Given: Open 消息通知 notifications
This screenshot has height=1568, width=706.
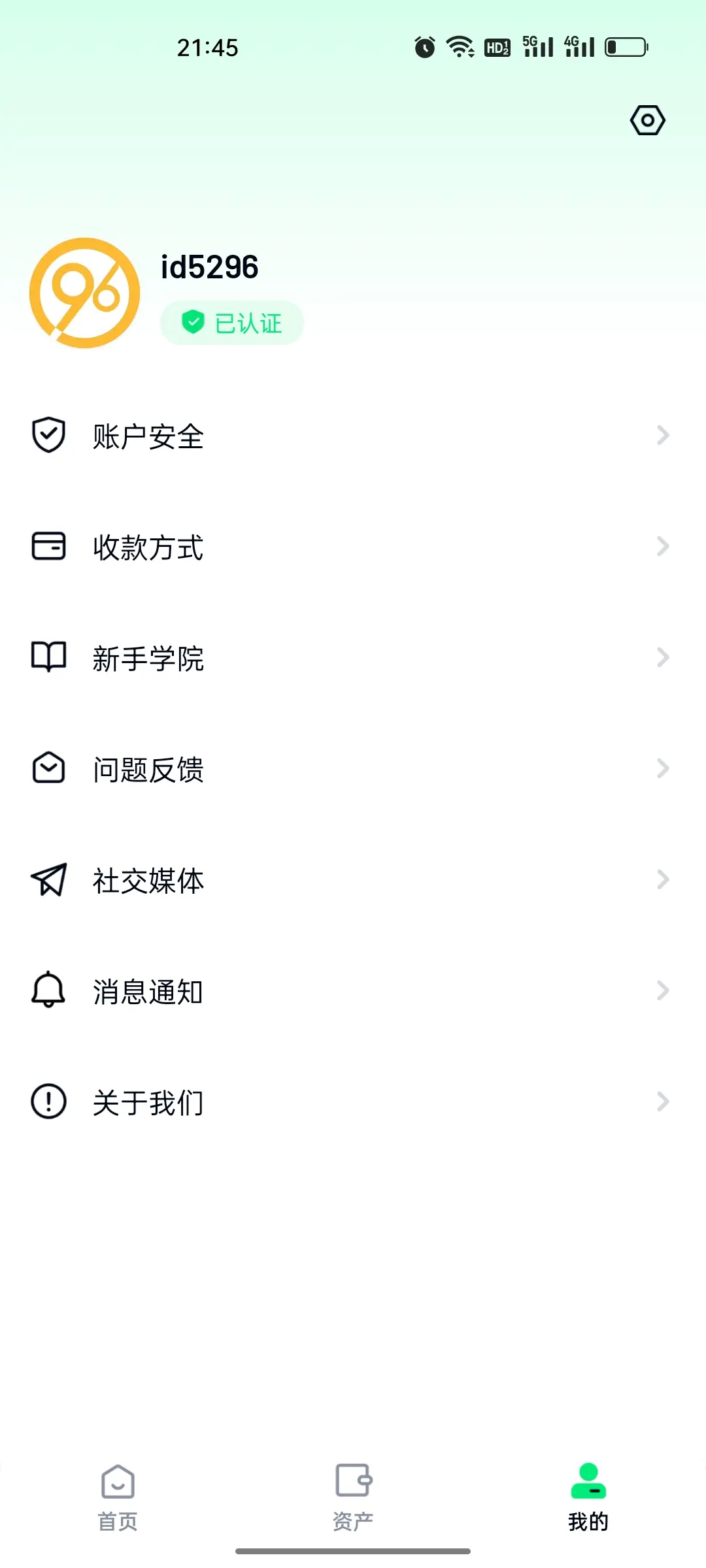Looking at the screenshot, I should pos(352,991).
